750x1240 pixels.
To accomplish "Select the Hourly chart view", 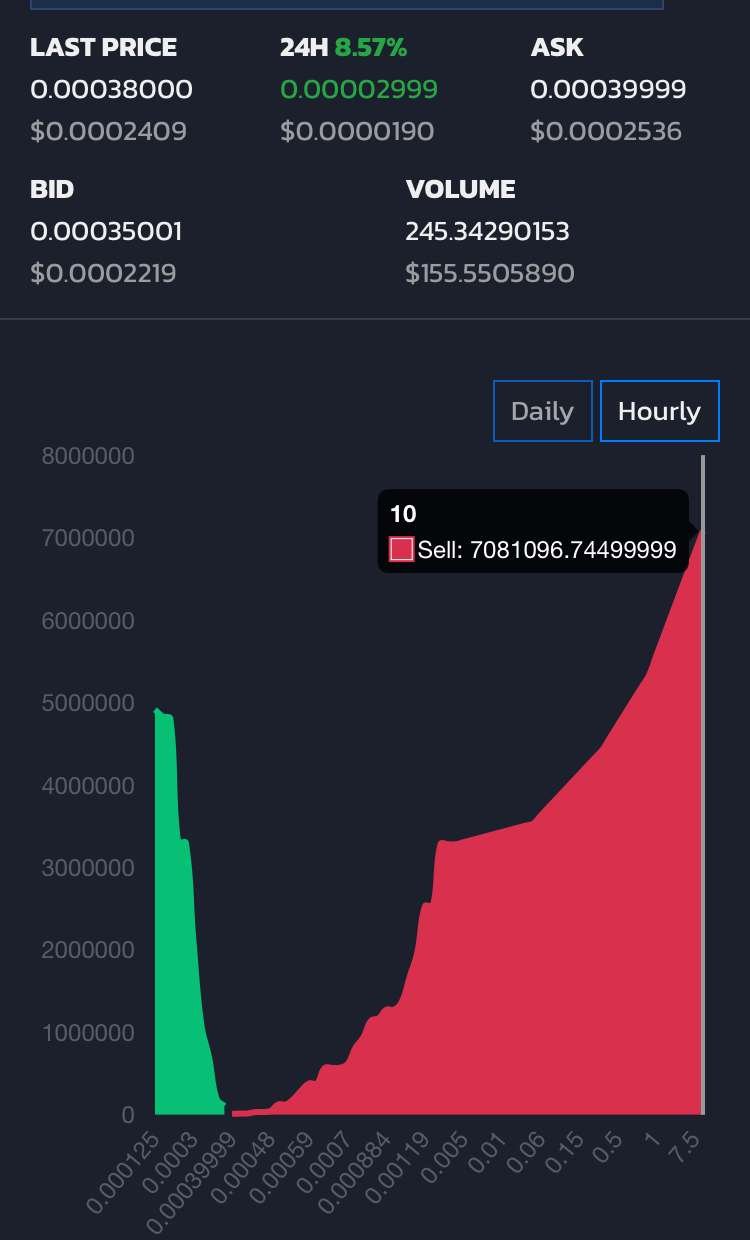I will pyautogui.click(x=659, y=411).
